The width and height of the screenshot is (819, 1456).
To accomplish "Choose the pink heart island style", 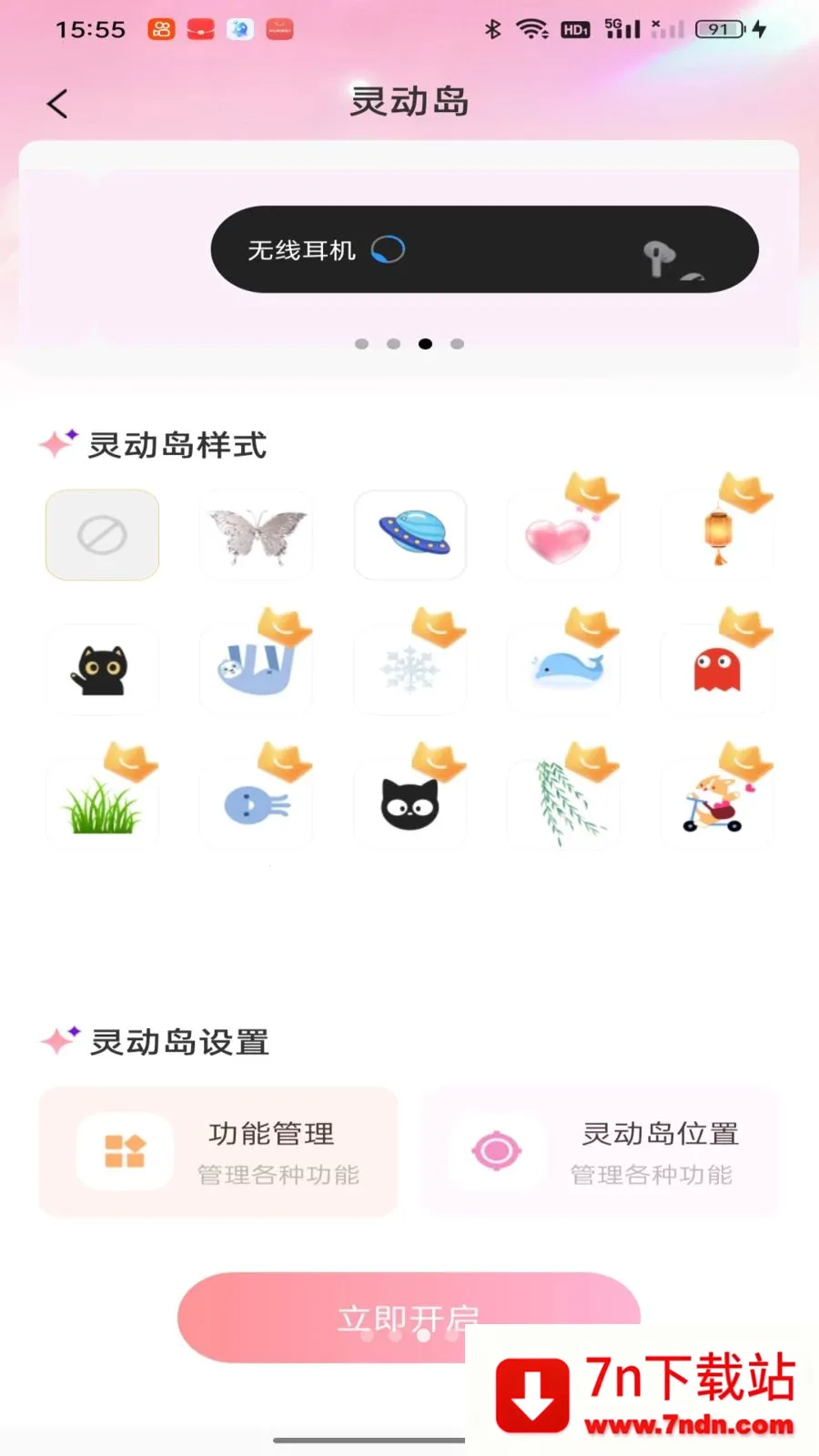I will 563,539.
